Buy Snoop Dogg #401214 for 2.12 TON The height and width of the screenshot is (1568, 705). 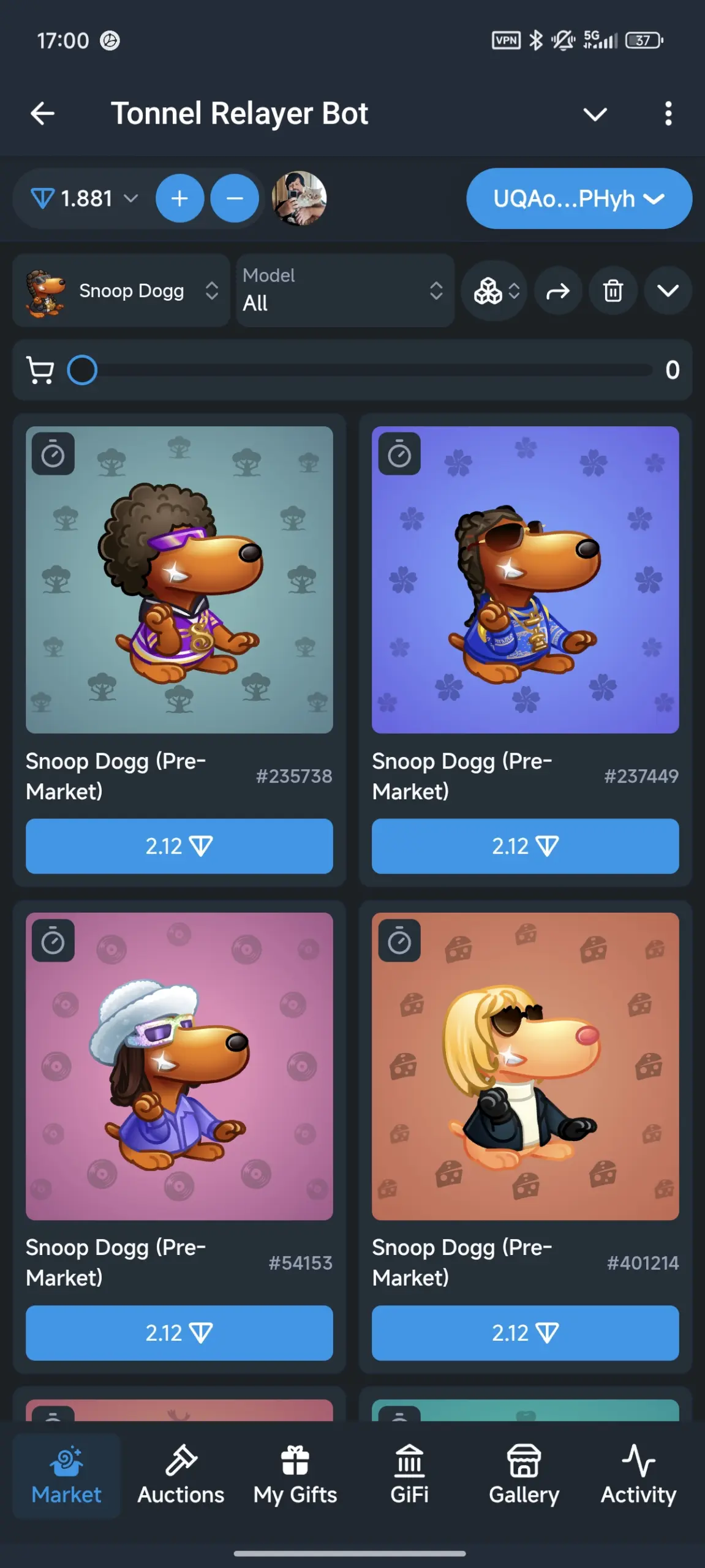click(x=525, y=1332)
